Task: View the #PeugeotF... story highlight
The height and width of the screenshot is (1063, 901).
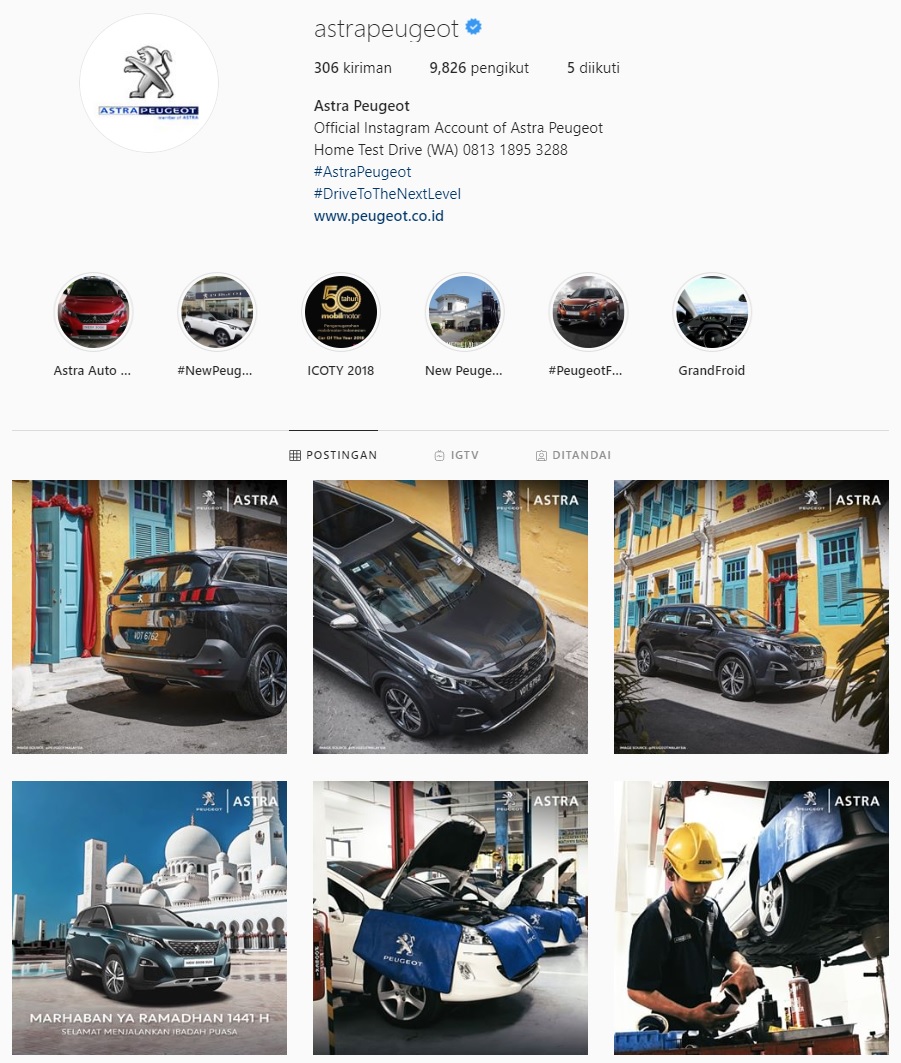Action: pos(588,311)
